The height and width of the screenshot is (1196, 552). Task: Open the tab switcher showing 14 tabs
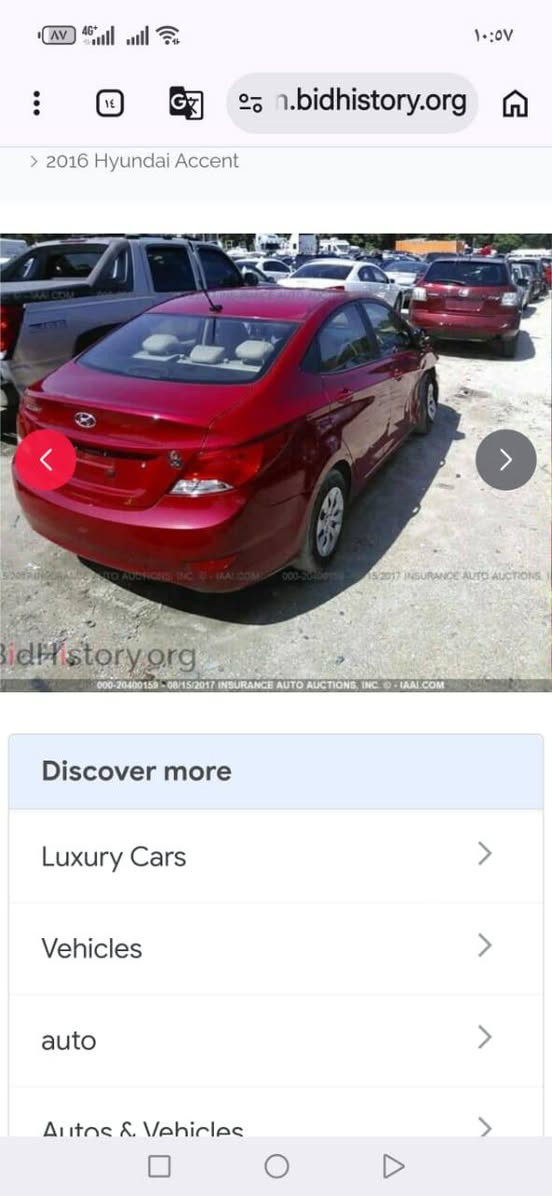tap(110, 103)
